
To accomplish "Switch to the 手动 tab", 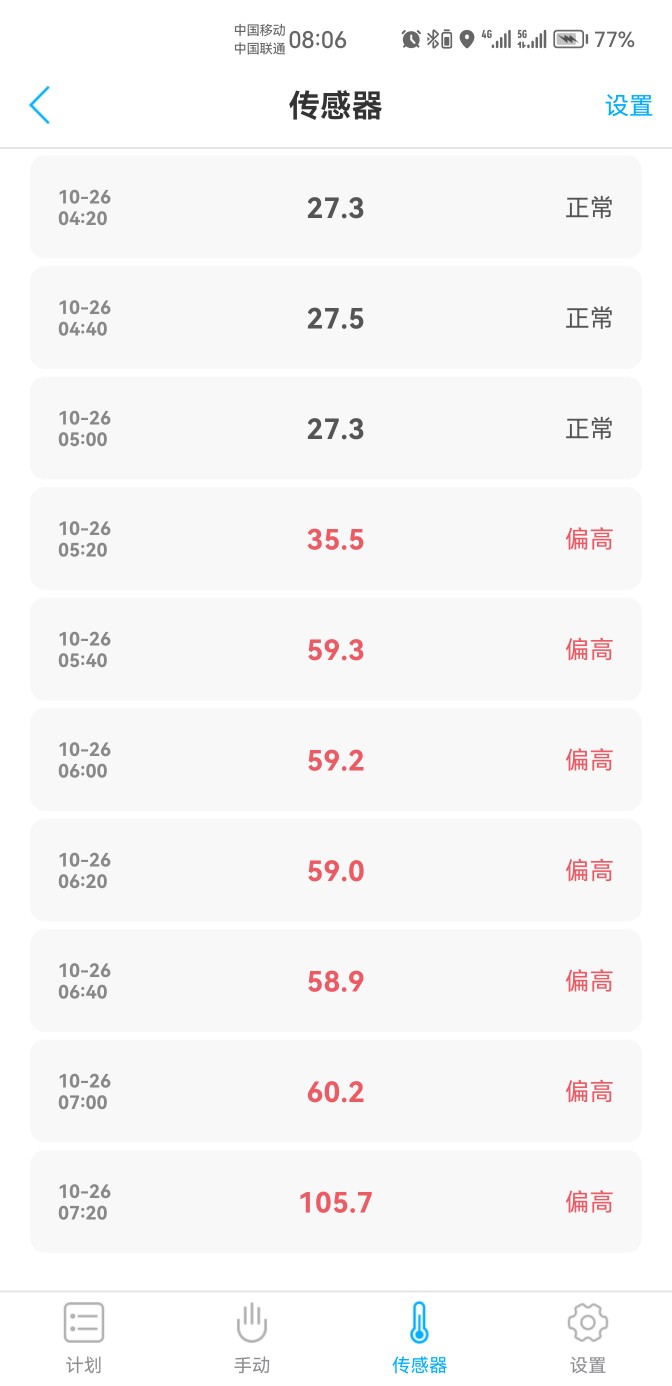I will point(252,1338).
